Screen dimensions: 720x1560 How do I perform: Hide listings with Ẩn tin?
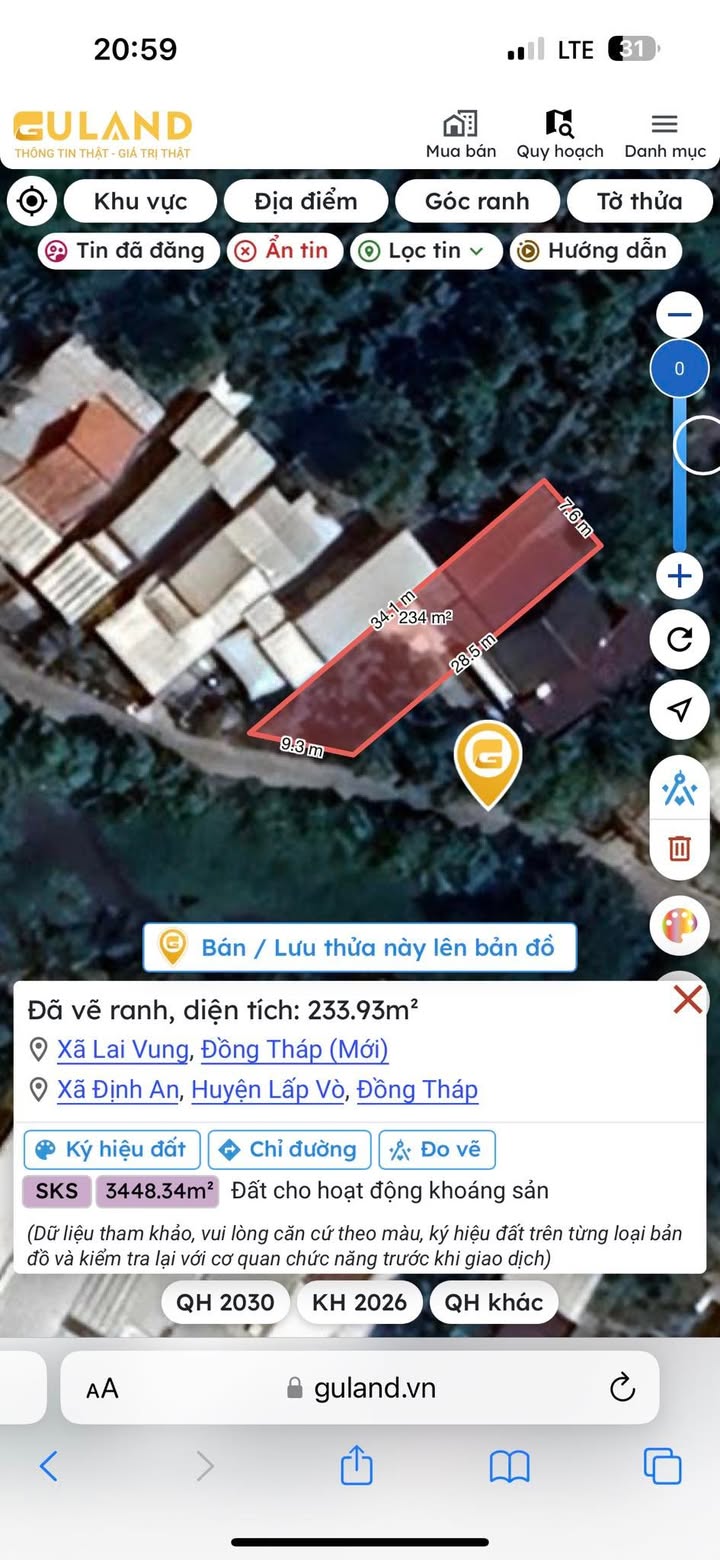pyautogui.click(x=285, y=250)
